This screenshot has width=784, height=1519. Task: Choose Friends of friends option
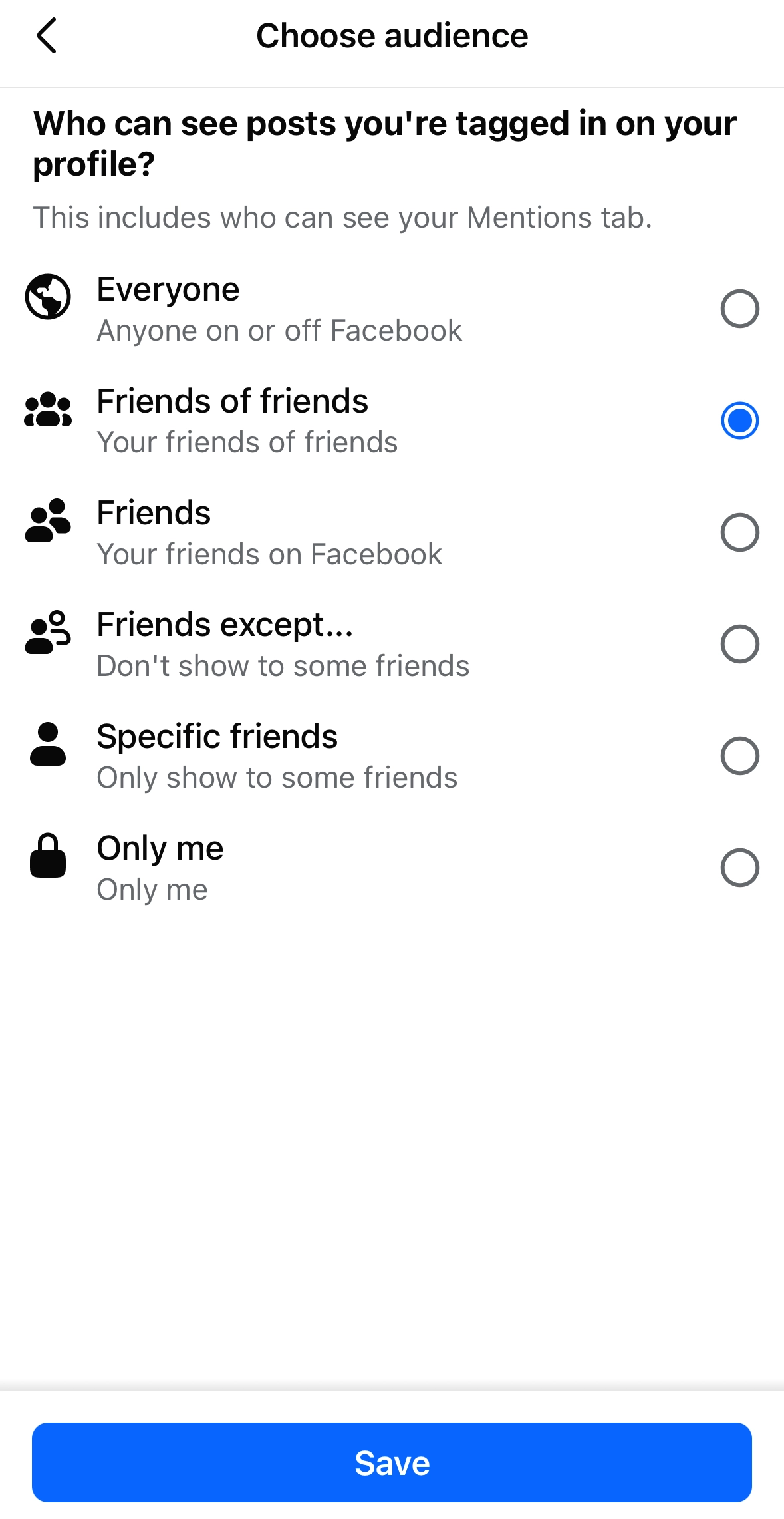point(739,421)
